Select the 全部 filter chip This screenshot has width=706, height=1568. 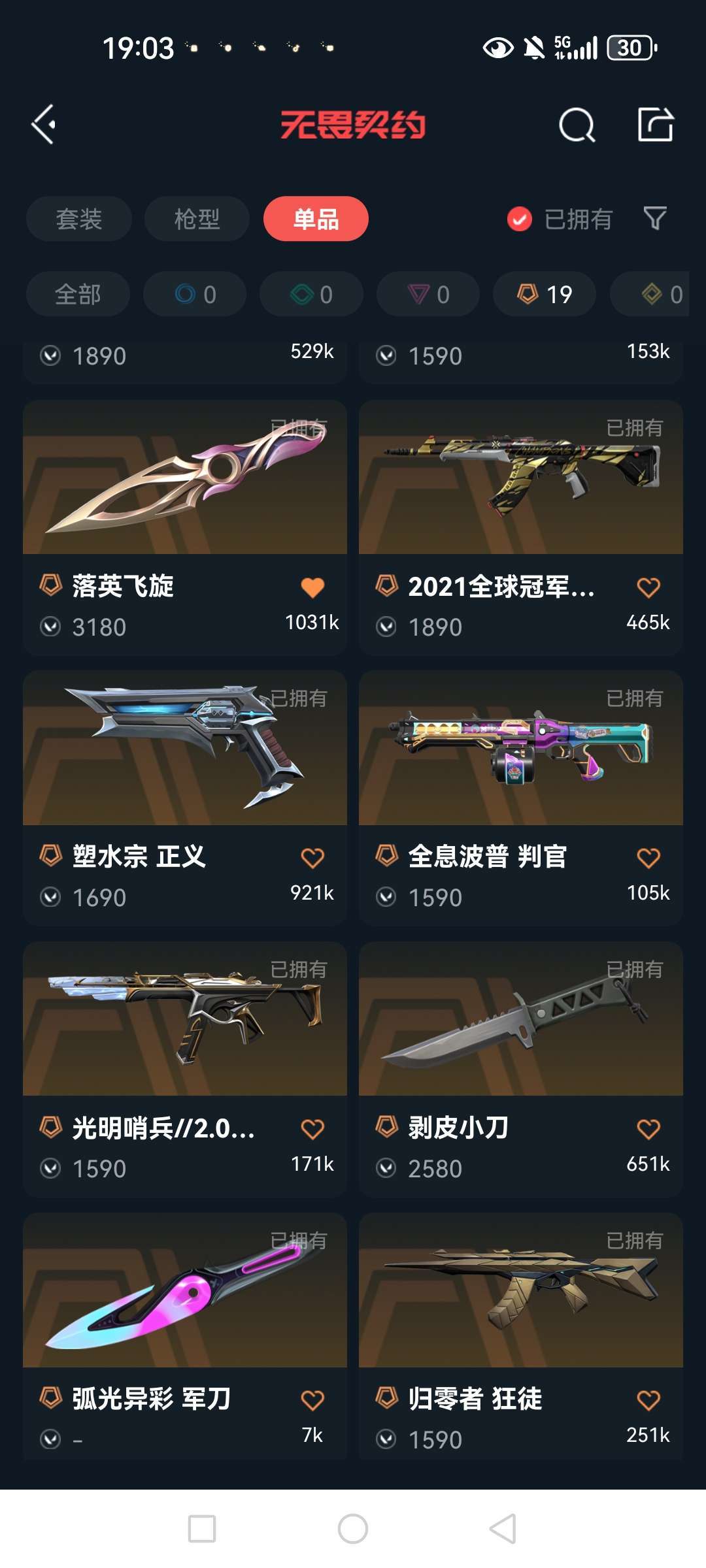78,295
